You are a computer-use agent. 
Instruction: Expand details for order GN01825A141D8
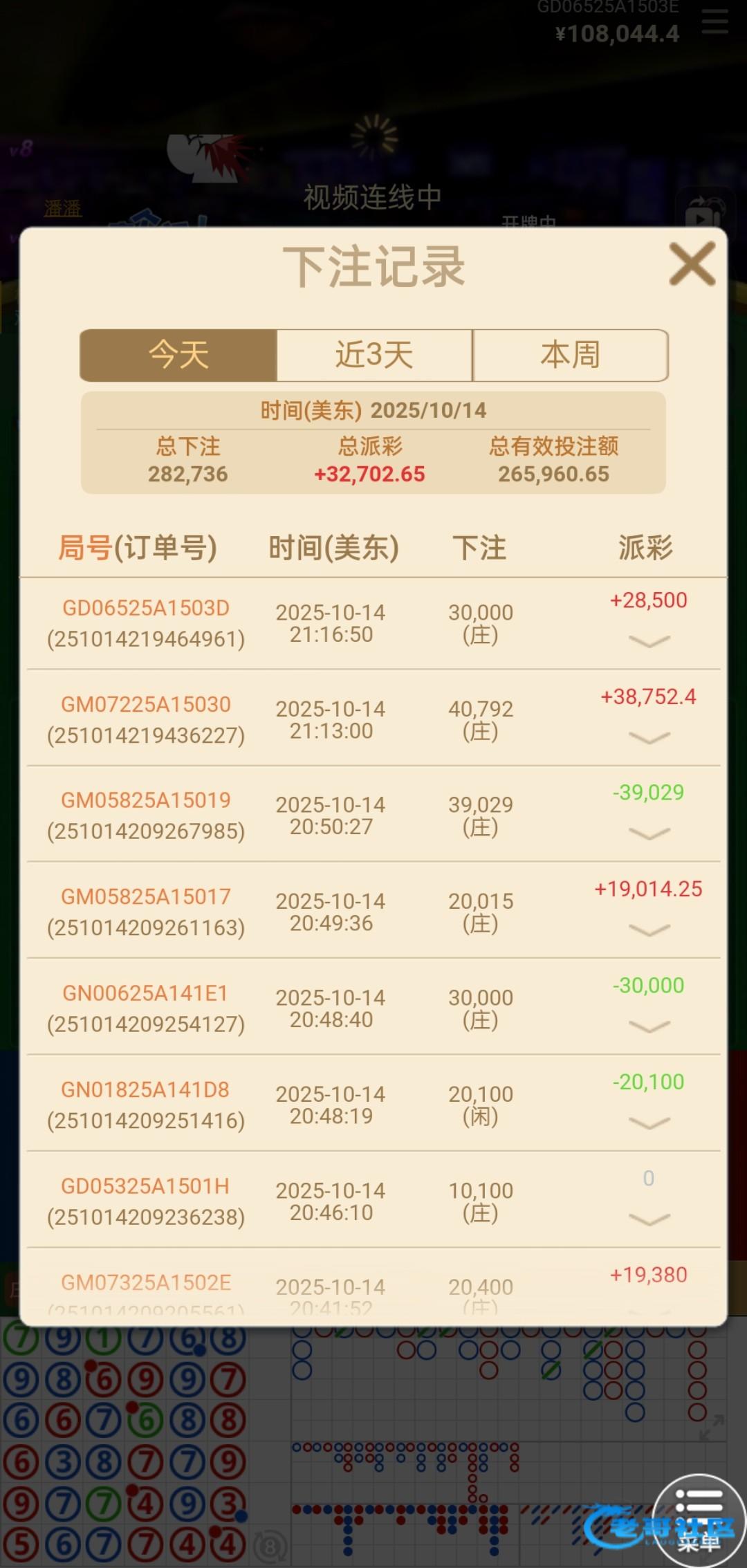coord(649,1123)
